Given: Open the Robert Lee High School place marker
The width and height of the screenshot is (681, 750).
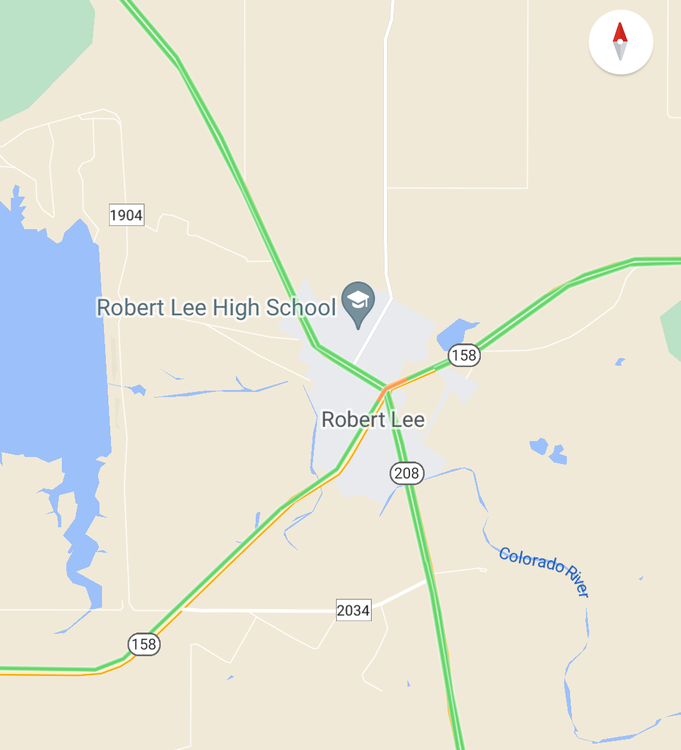Looking at the screenshot, I should point(358,302).
